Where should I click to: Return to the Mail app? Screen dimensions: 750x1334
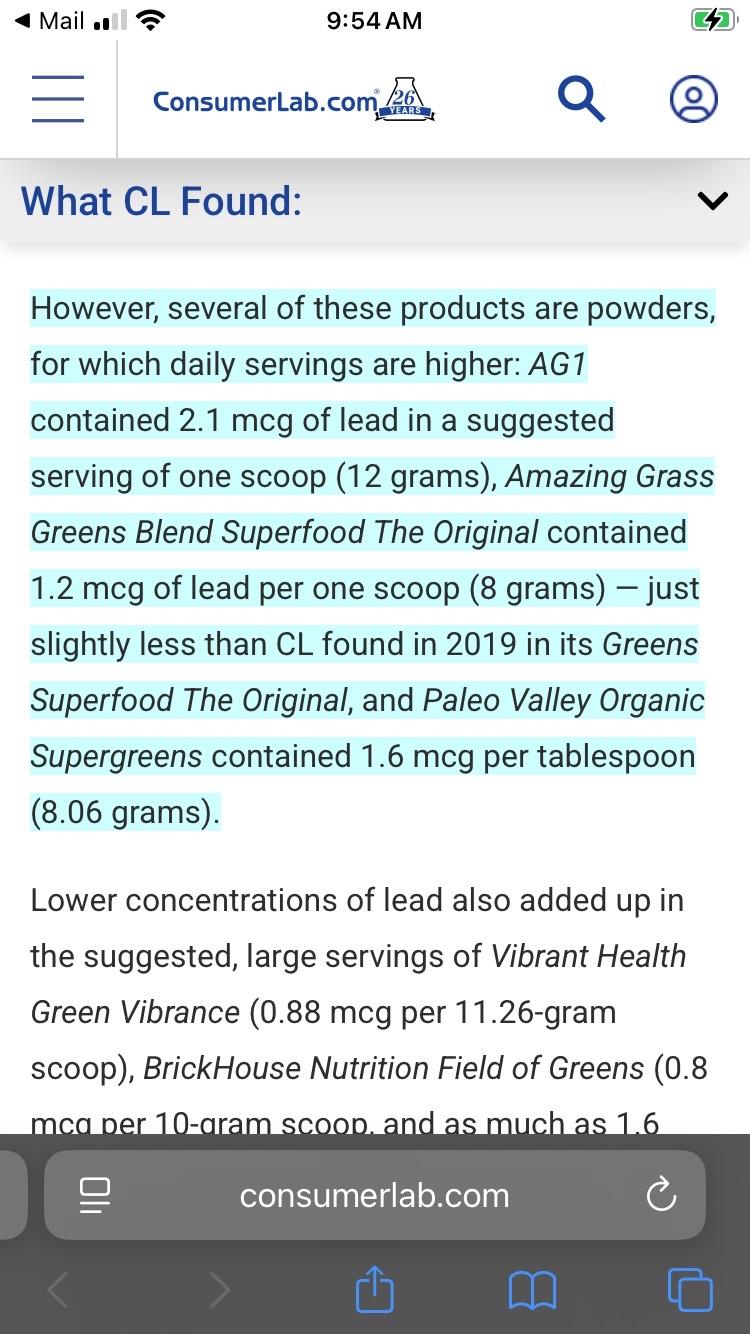point(50,21)
